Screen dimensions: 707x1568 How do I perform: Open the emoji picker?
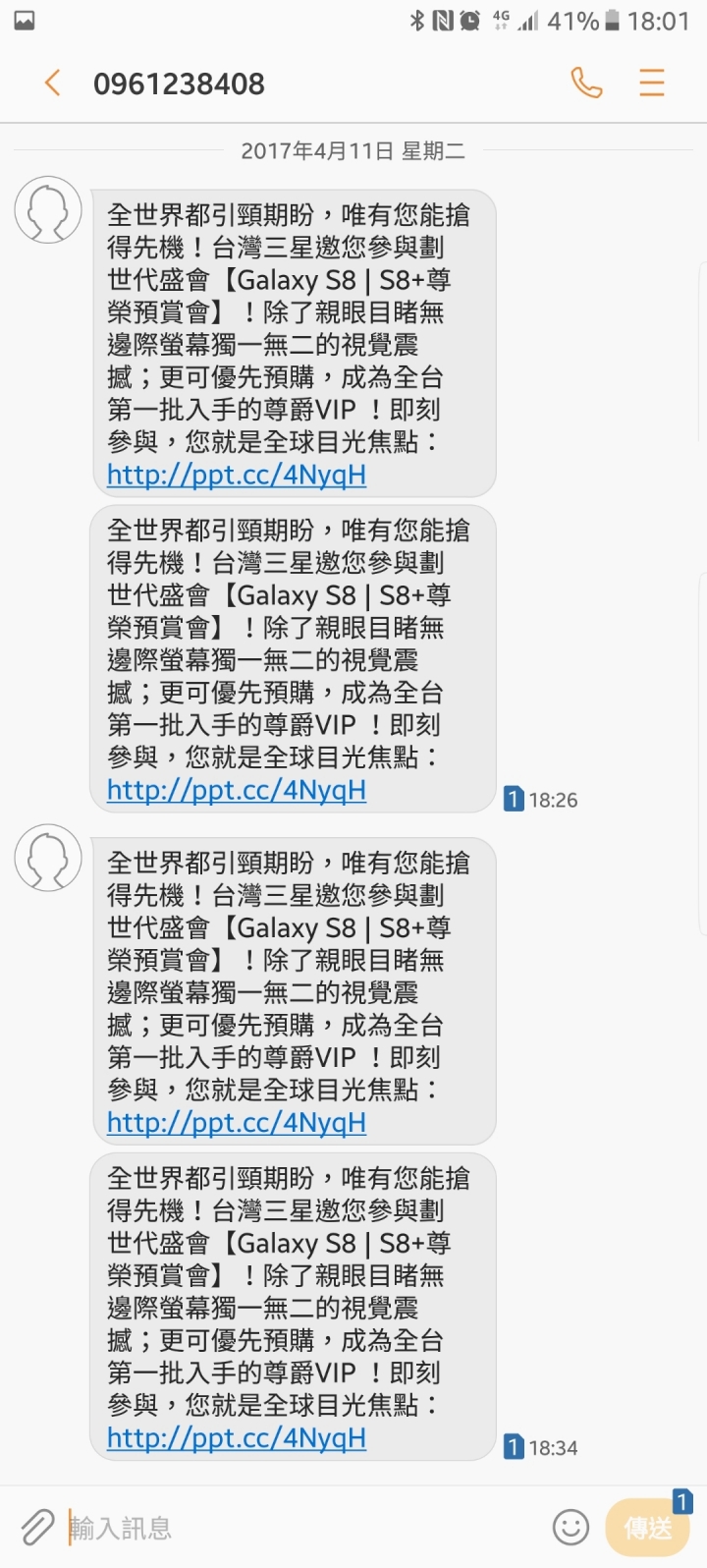[571, 1527]
